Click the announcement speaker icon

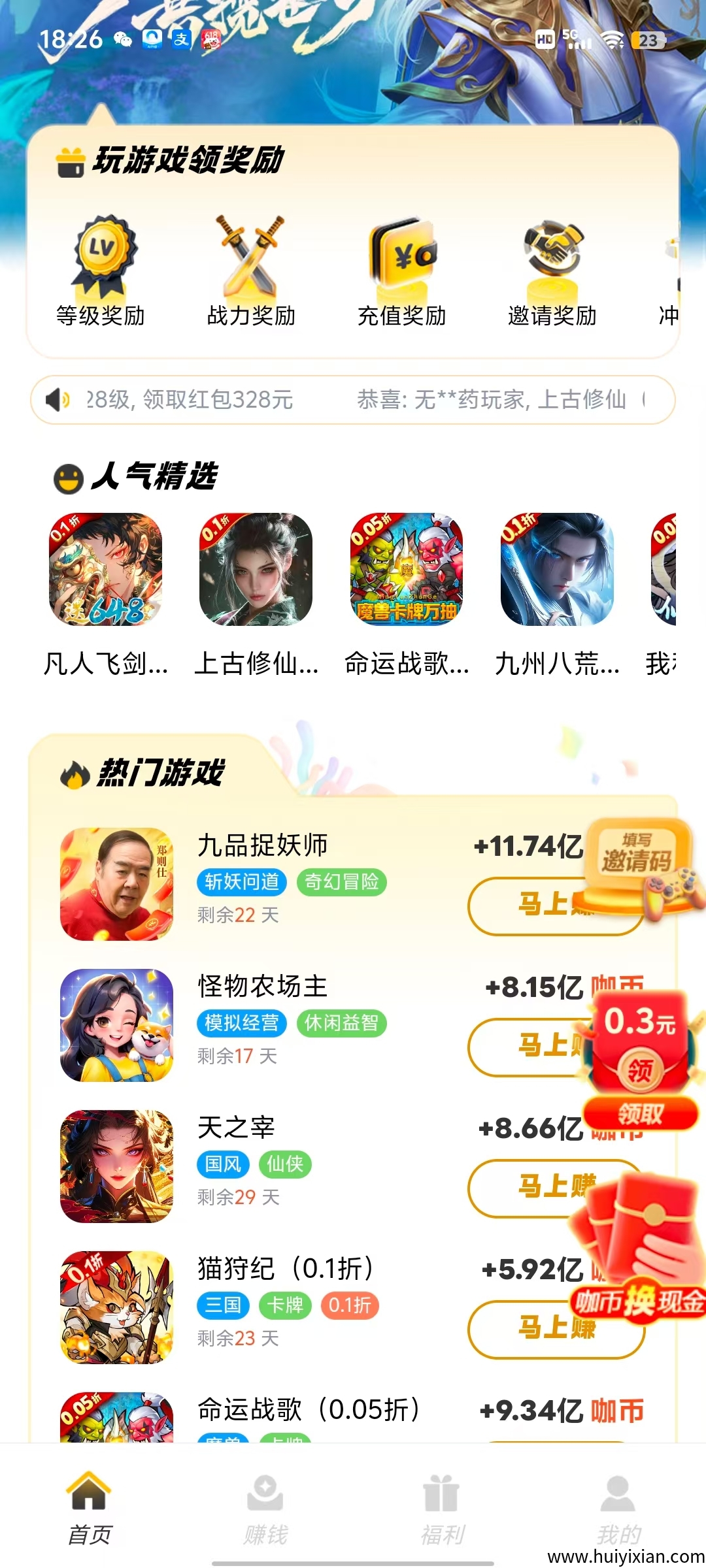[59, 399]
